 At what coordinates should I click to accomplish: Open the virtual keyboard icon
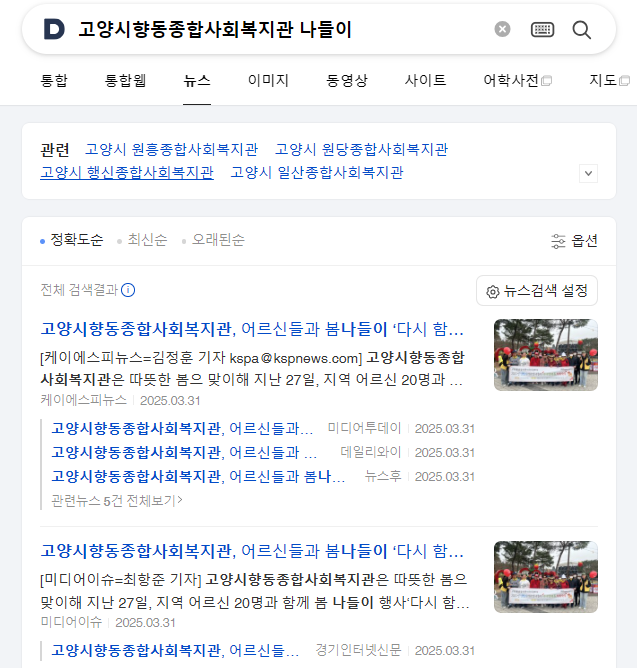coord(542,29)
